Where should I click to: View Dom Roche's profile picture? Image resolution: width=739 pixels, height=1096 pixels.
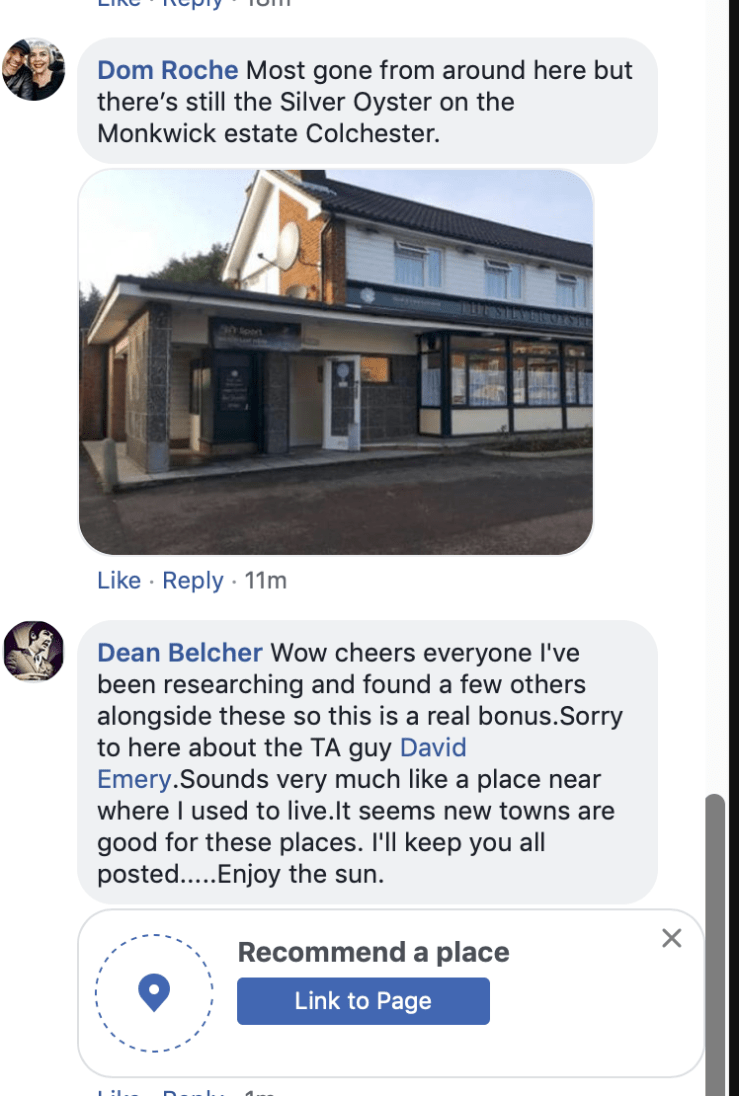[x=34, y=70]
